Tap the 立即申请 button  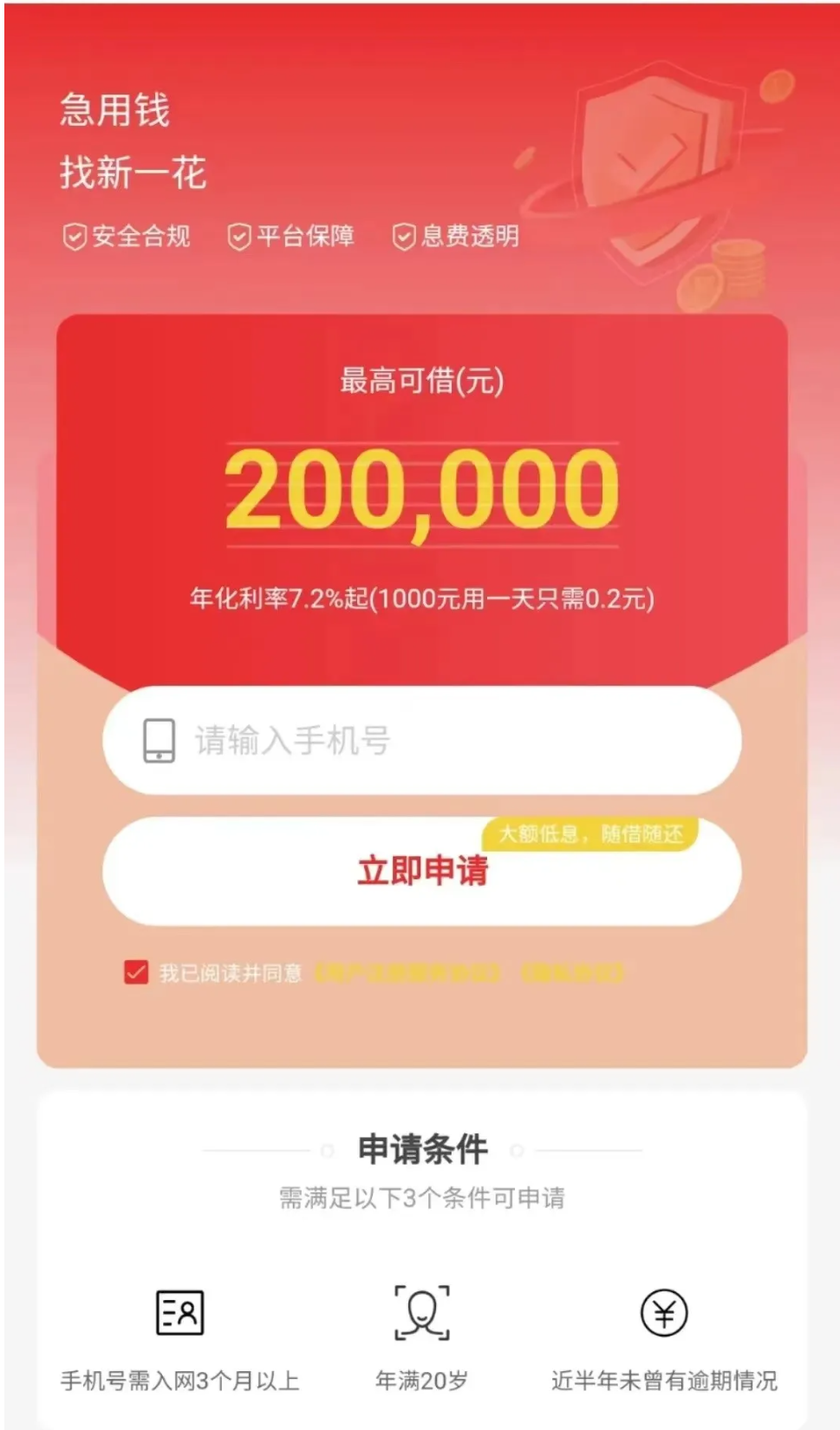pos(421,871)
